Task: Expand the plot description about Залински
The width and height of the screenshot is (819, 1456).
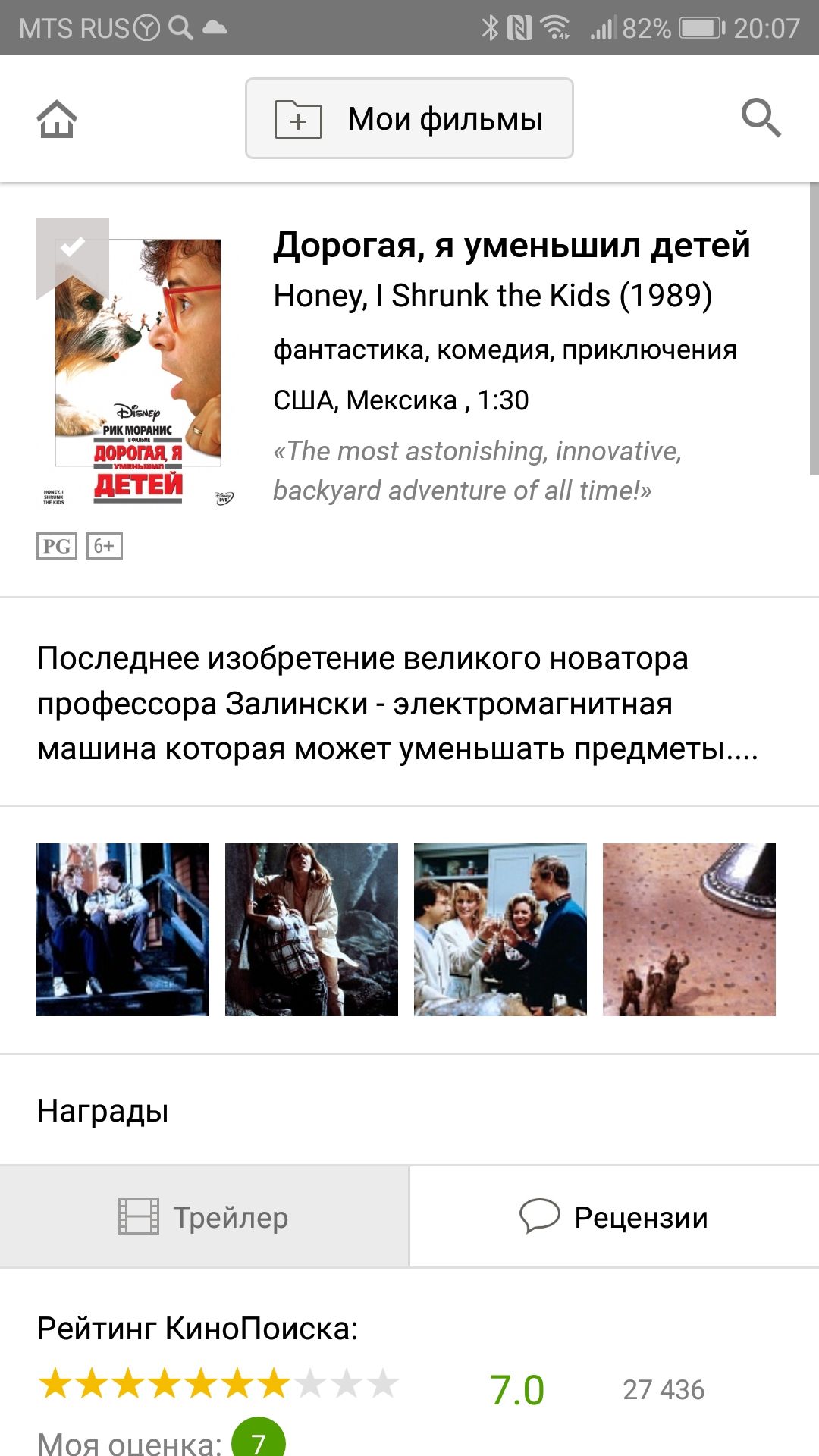Action: 398,703
